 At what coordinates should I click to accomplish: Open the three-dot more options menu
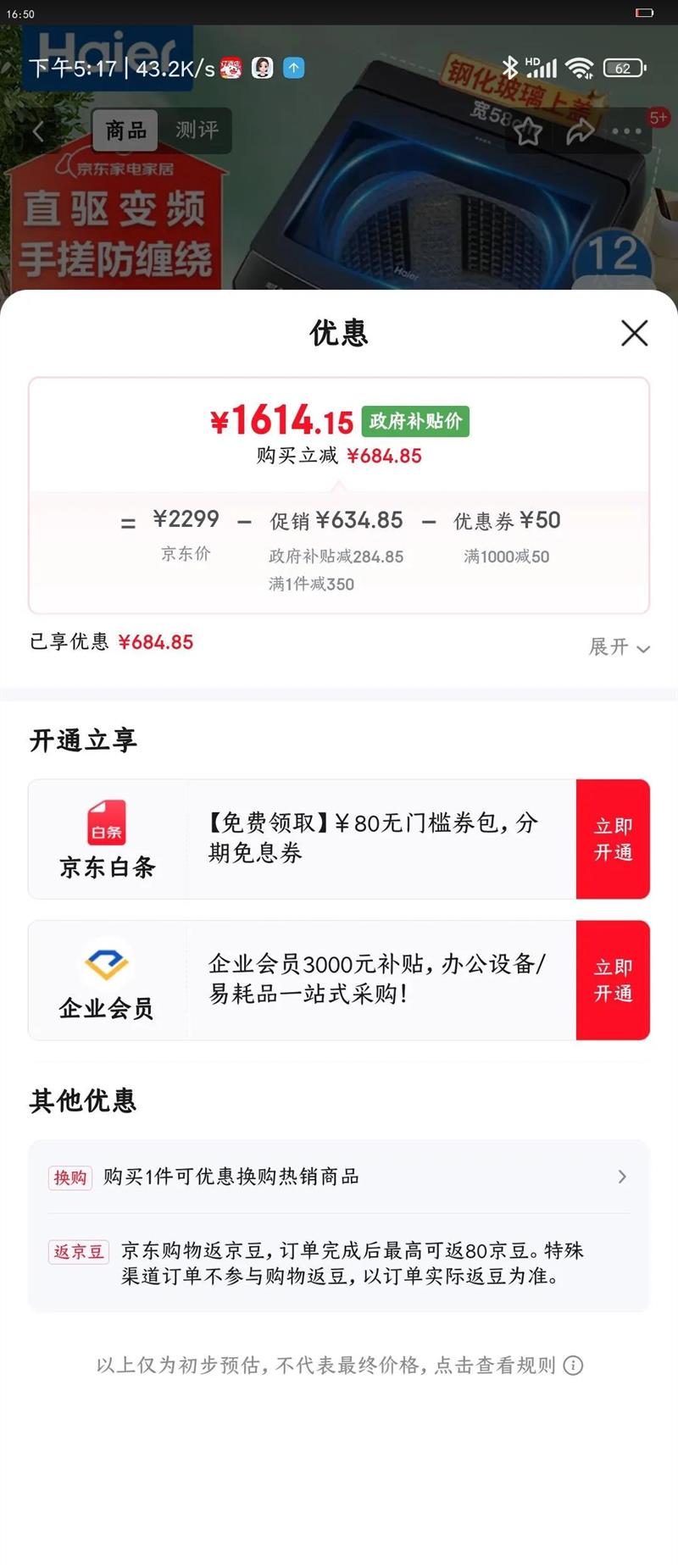pos(626,131)
